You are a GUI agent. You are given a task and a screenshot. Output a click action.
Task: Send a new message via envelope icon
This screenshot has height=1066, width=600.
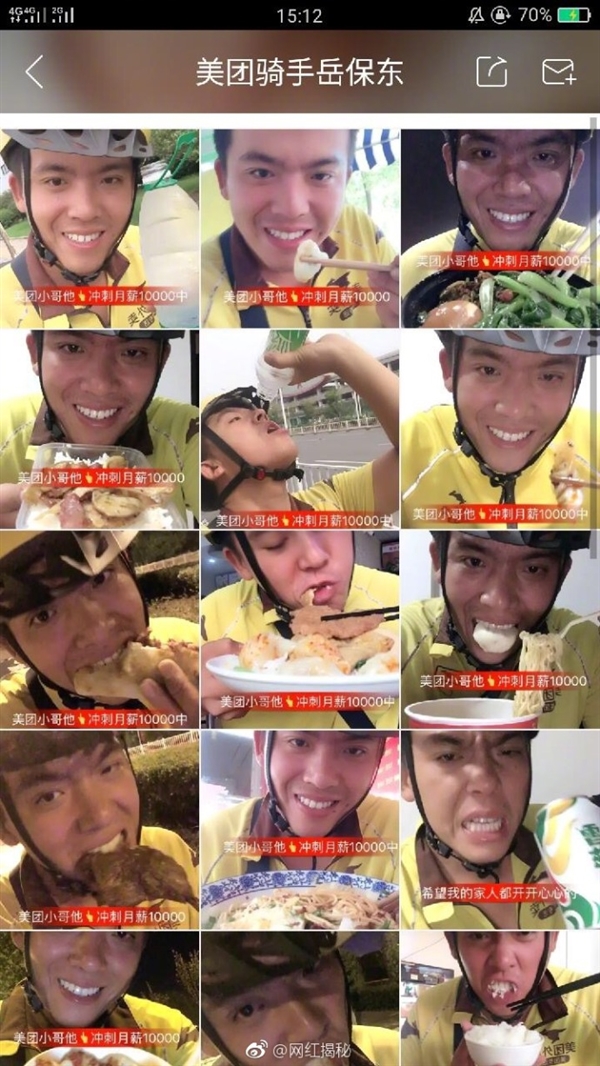pyautogui.click(x=558, y=72)
